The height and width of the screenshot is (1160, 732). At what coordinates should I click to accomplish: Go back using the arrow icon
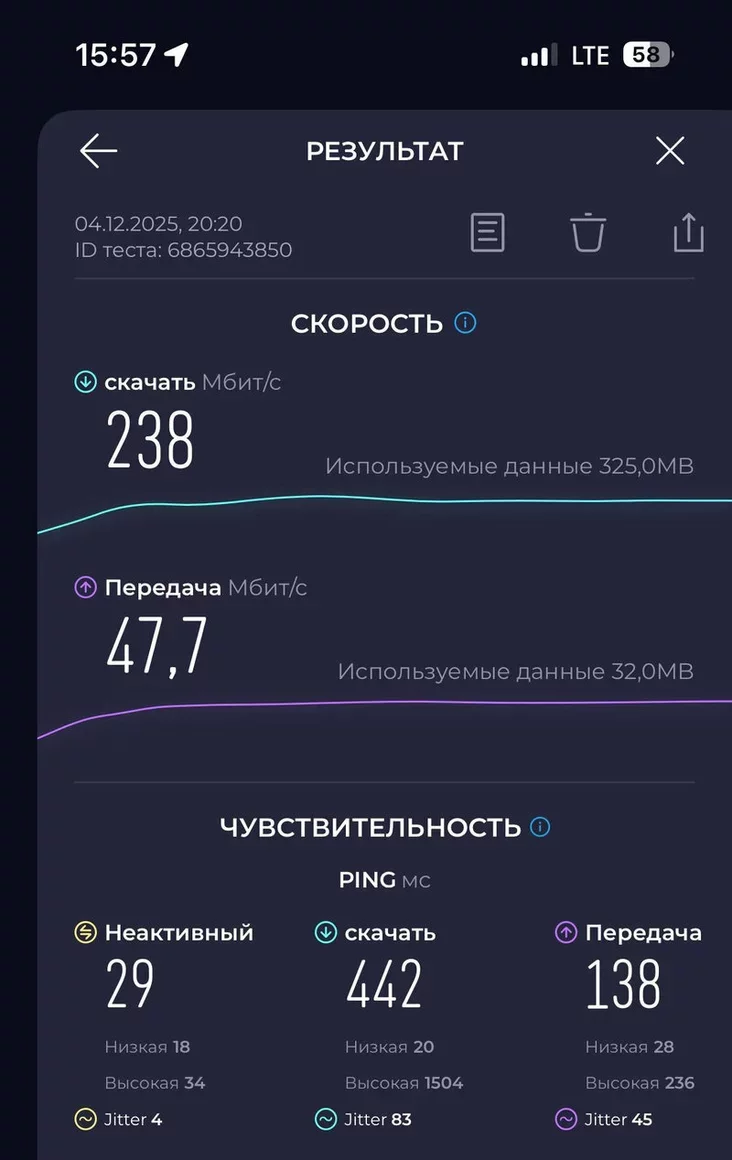98,151
